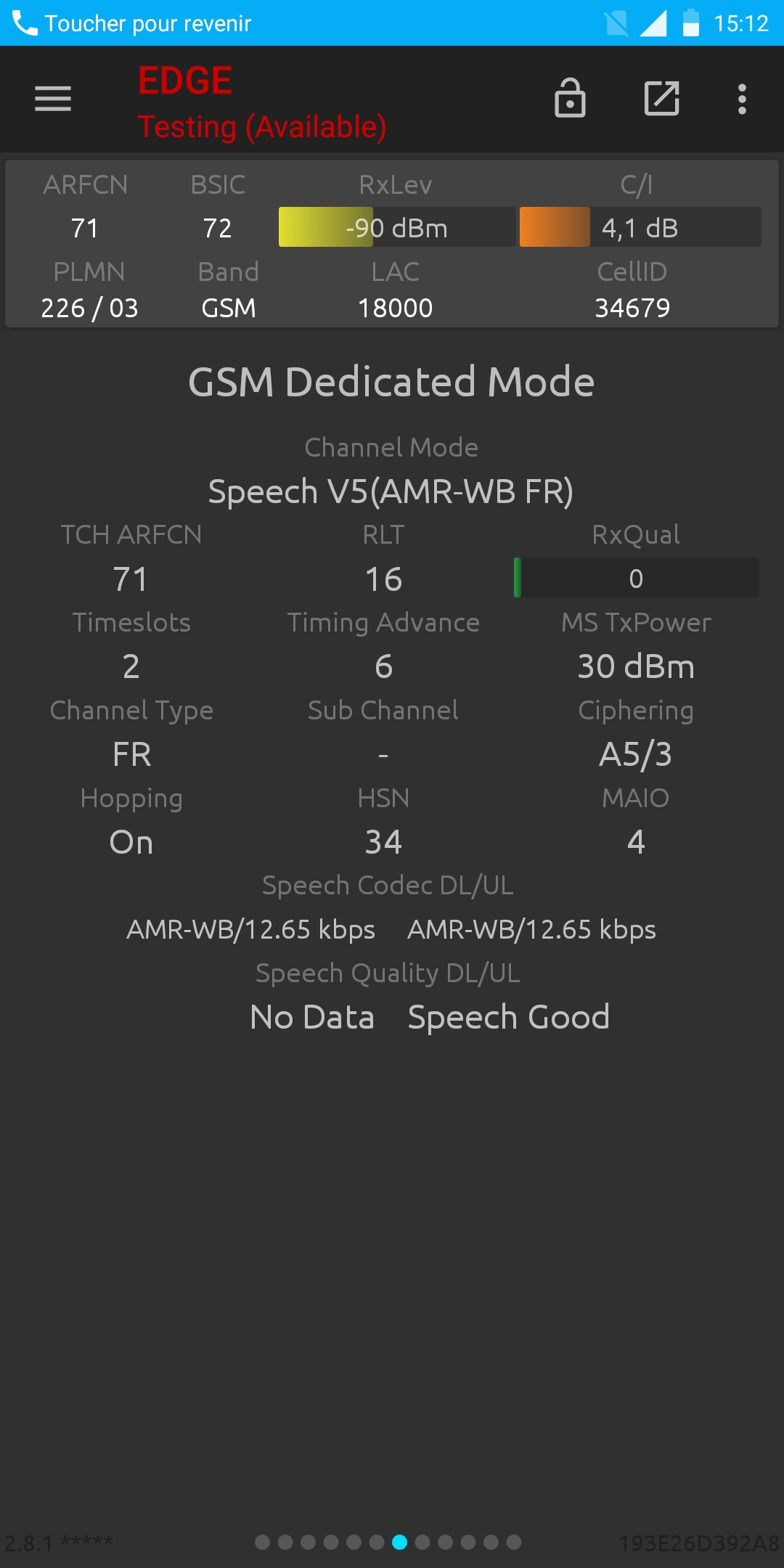This screenshot has width=784, height=1568.
Task: Tap the export icon in the toolbar
Action: point(662,98)
